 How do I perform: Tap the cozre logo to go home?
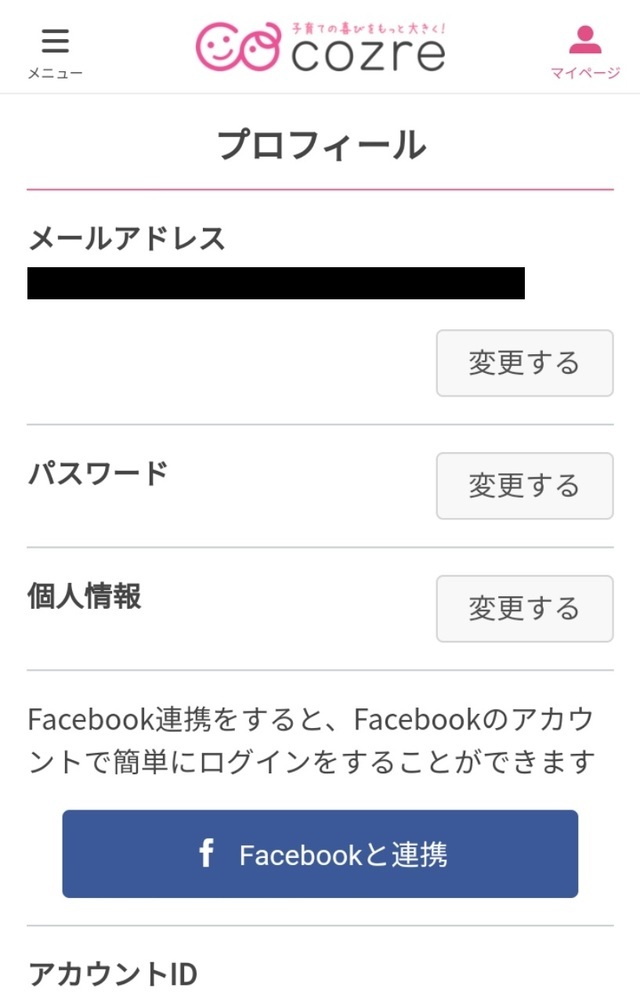pyautogui.click(x=320, y=46)
